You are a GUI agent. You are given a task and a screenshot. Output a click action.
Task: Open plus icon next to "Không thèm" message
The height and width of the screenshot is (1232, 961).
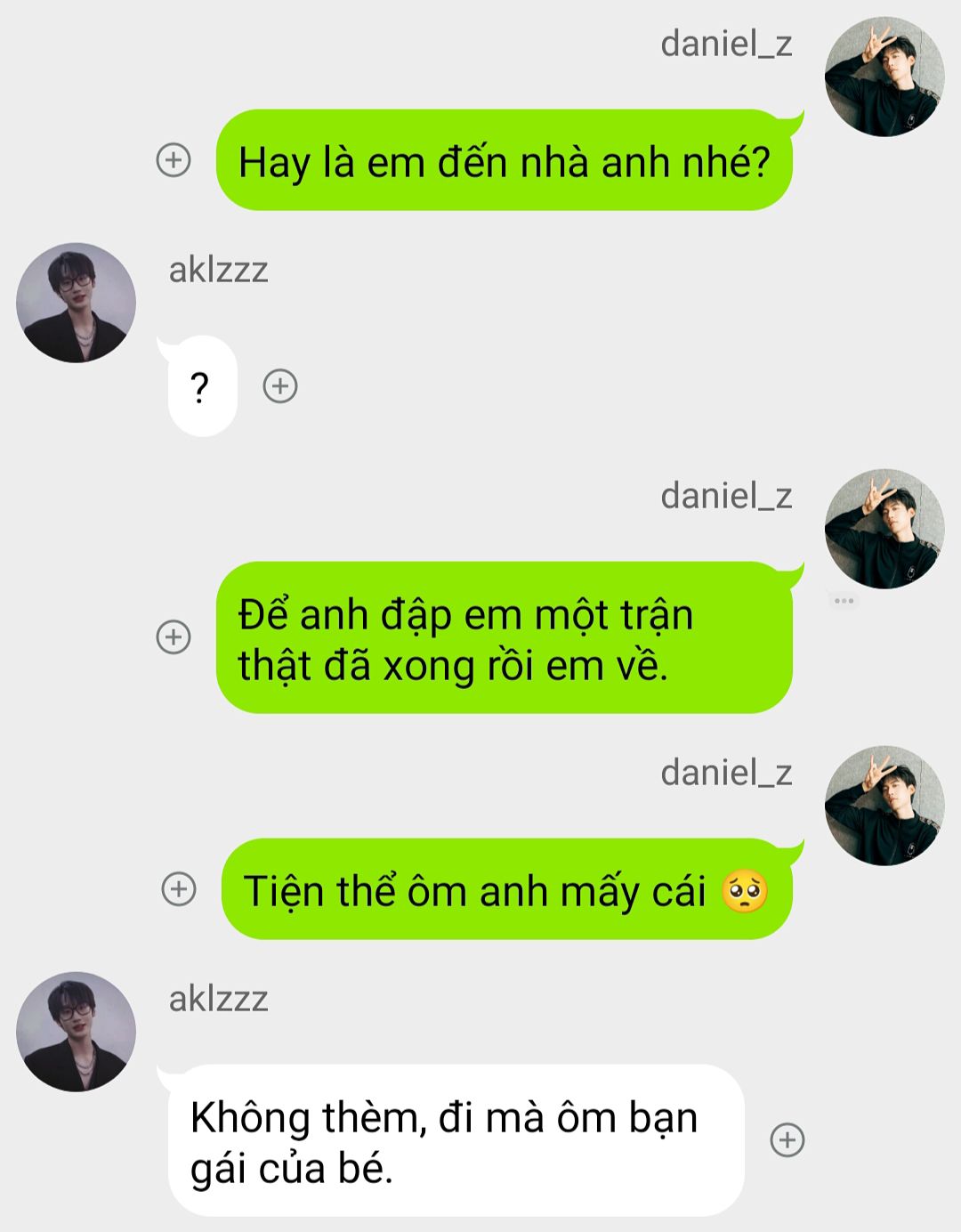[x=787, y=1140]
